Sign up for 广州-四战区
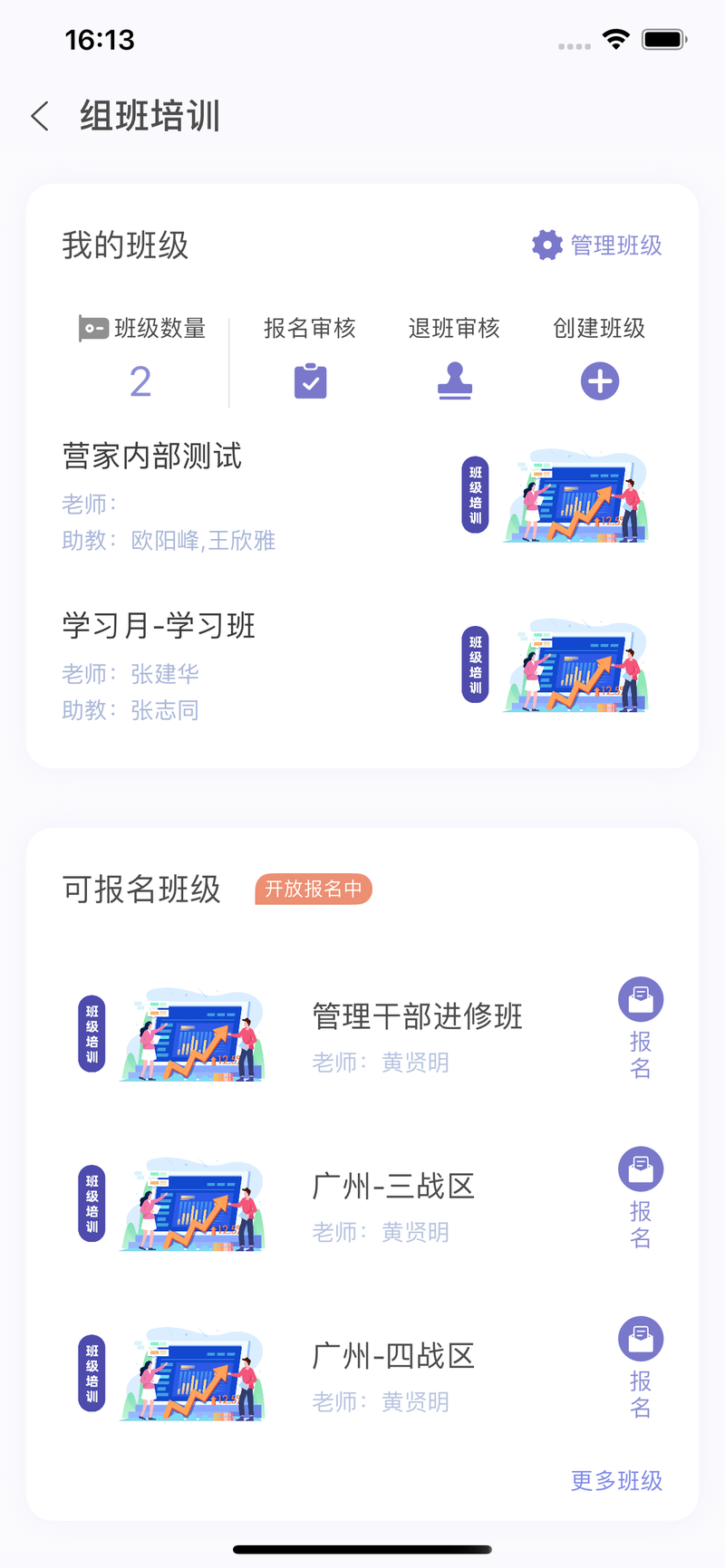This screenshot has width=725, height=1568. tap(641, 1366)
